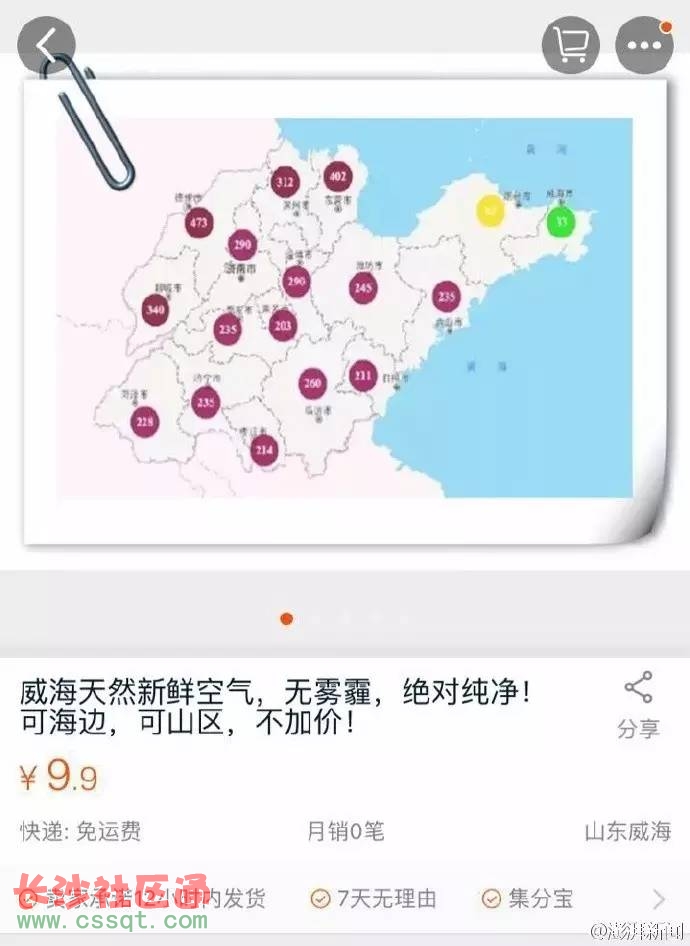Share this product via 分享
Image resolution: width=690 pixels, height=946 pixels.
[638, 706]
